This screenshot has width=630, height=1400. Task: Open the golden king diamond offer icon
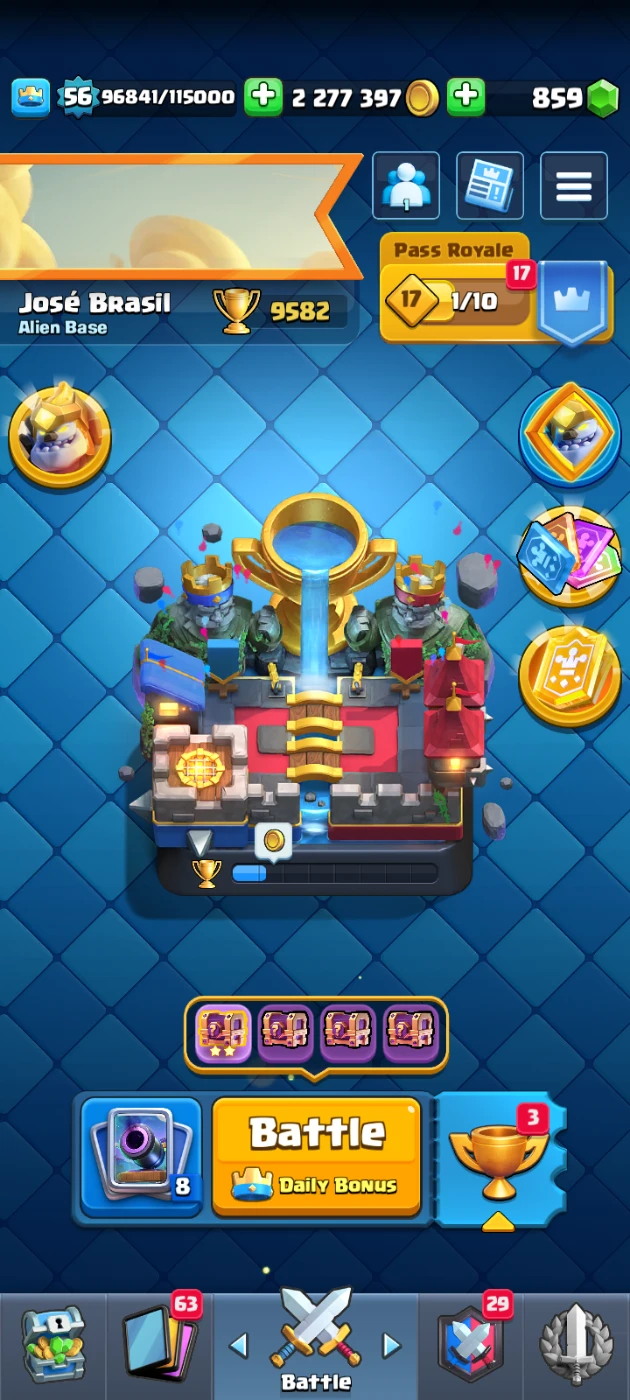tap(569, 434)
